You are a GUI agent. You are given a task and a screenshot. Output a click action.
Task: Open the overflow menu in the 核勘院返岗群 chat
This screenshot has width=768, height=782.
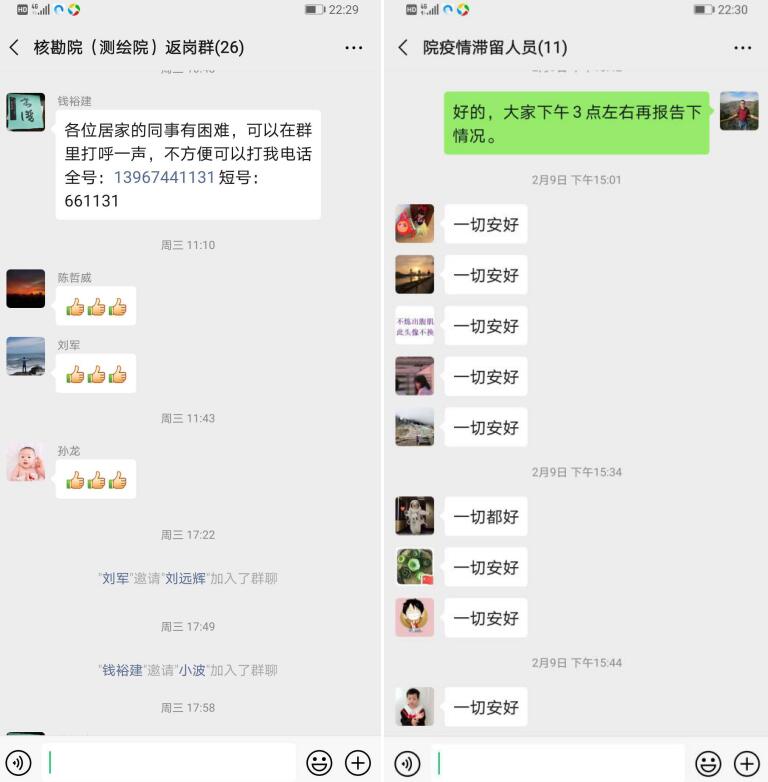click(354, 47)
